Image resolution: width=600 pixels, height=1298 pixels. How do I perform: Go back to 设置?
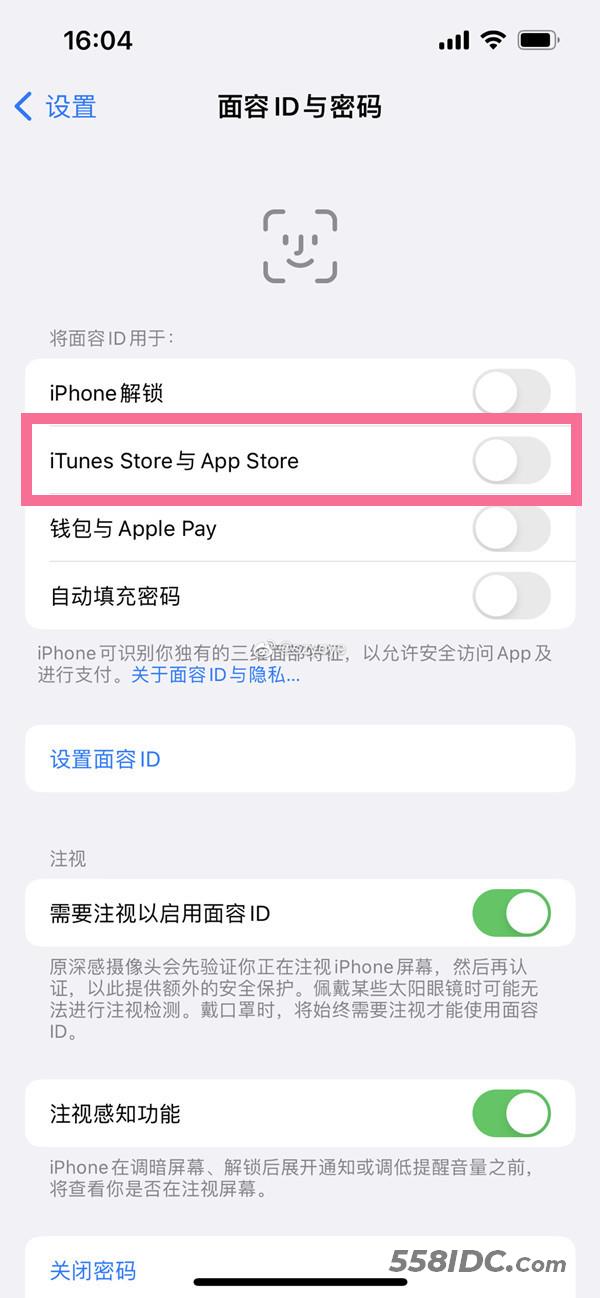click(56, 107)
